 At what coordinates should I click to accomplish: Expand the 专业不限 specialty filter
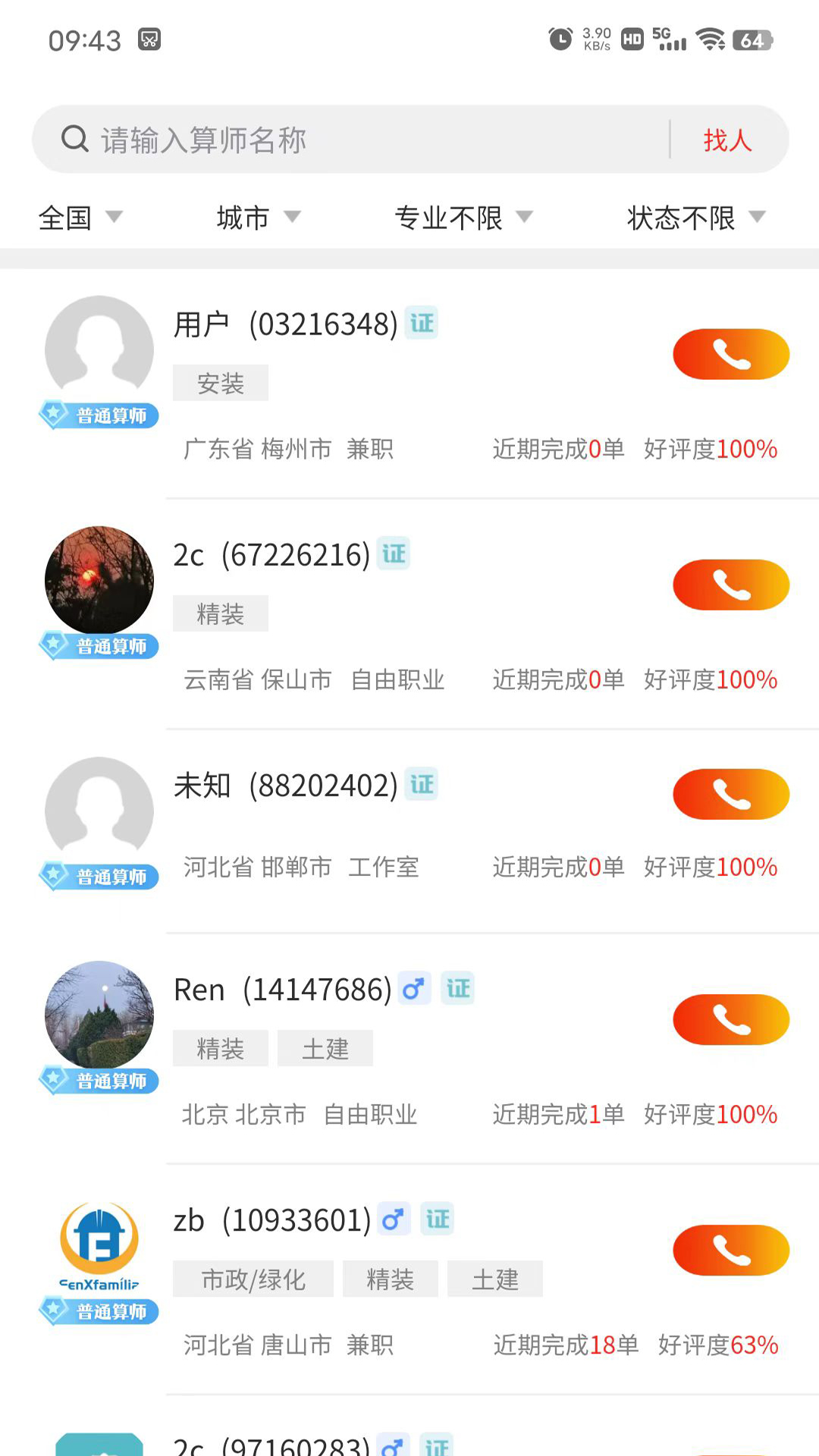[463, 218]
